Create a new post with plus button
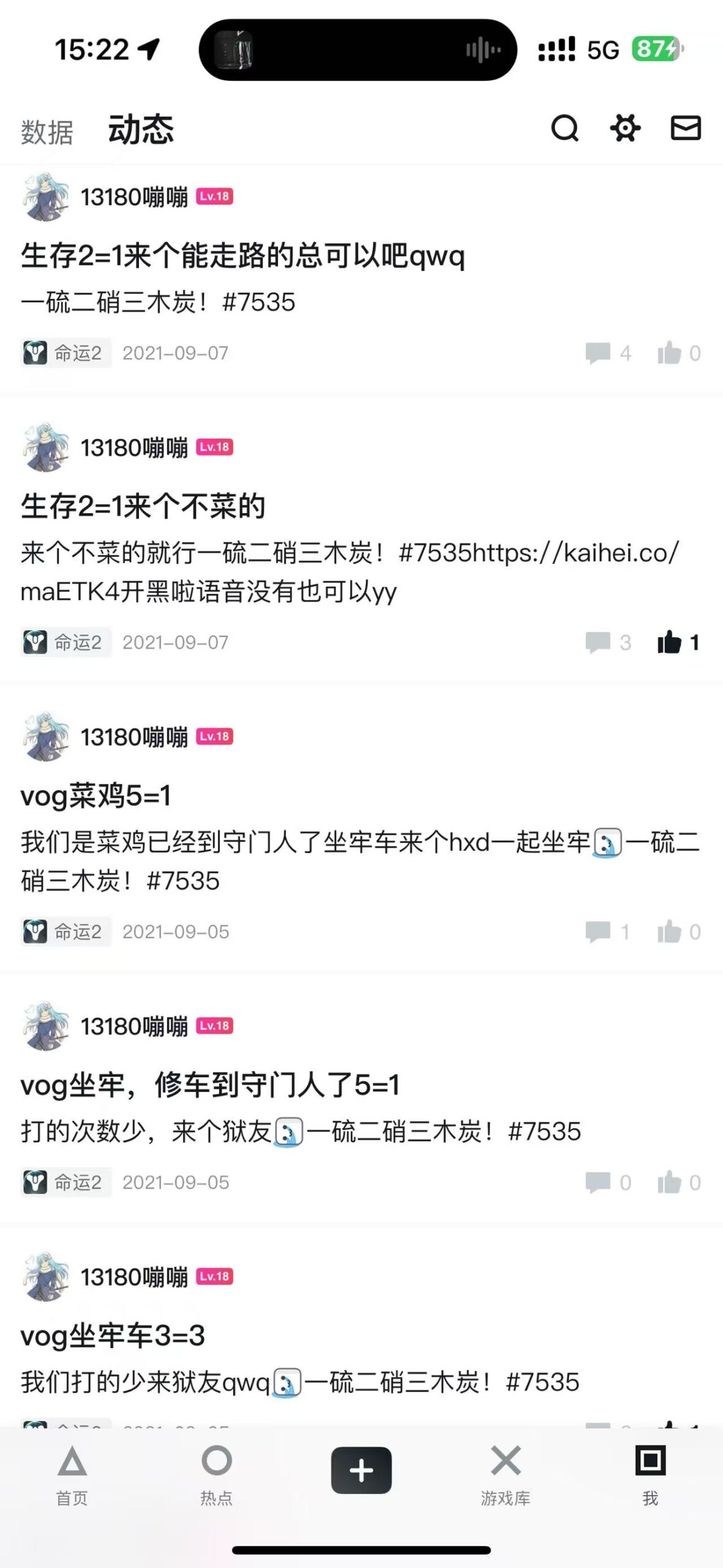The image size is (723, 1568). click(x=361, y=1470)
